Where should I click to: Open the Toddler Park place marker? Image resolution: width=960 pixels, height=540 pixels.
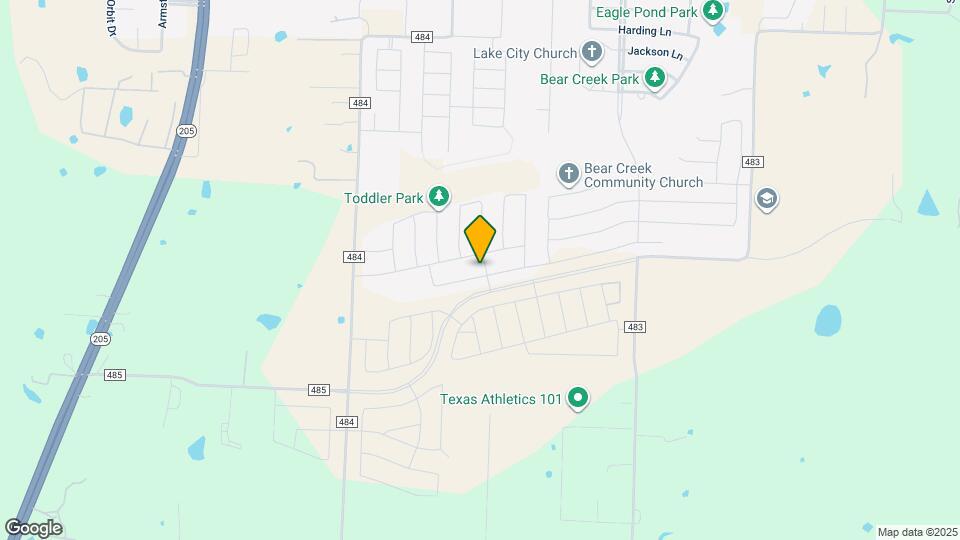click(x=438, y=197)
